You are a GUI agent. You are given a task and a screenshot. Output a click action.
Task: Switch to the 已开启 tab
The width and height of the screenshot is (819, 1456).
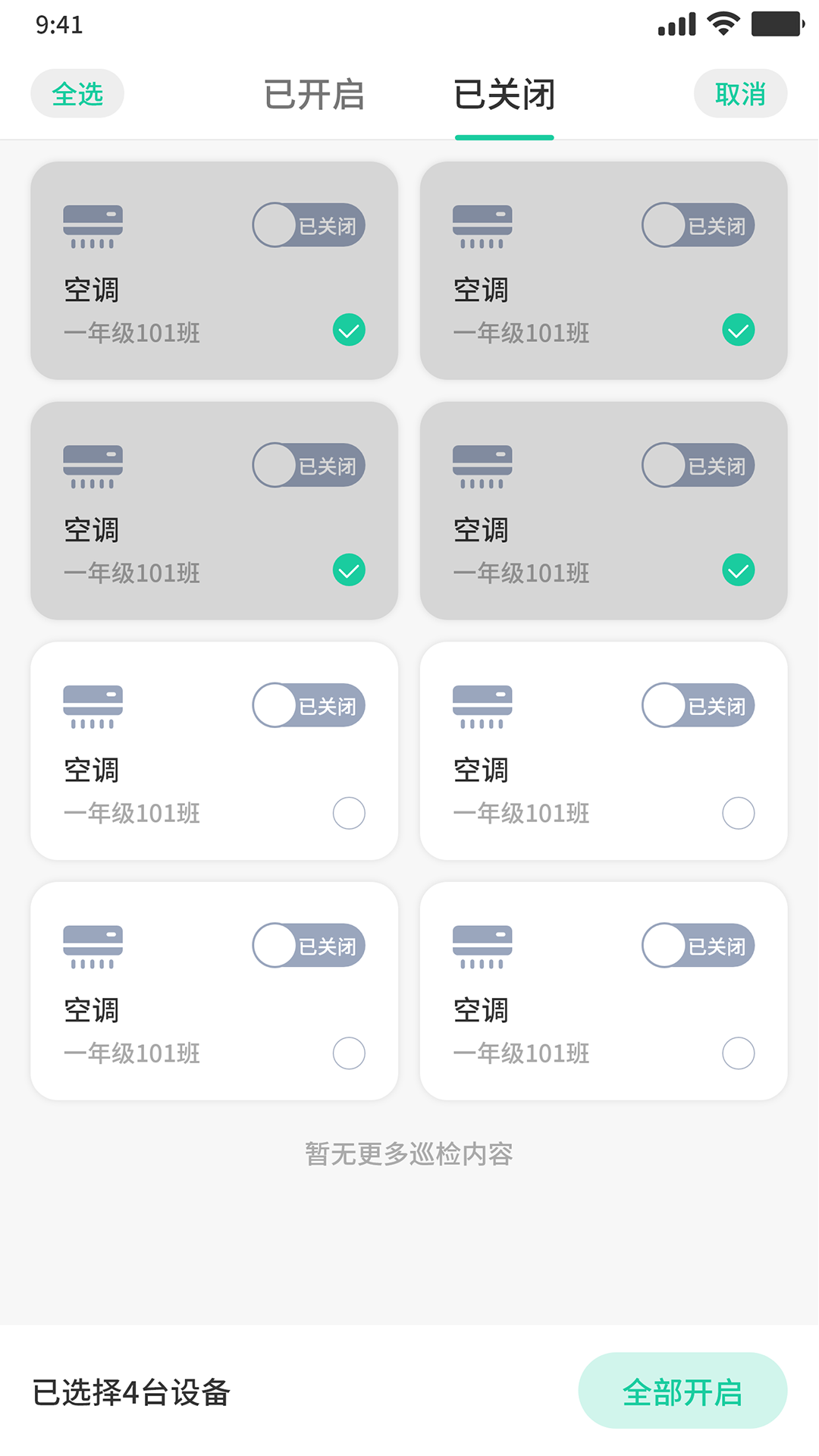click(x=314, y=96)
